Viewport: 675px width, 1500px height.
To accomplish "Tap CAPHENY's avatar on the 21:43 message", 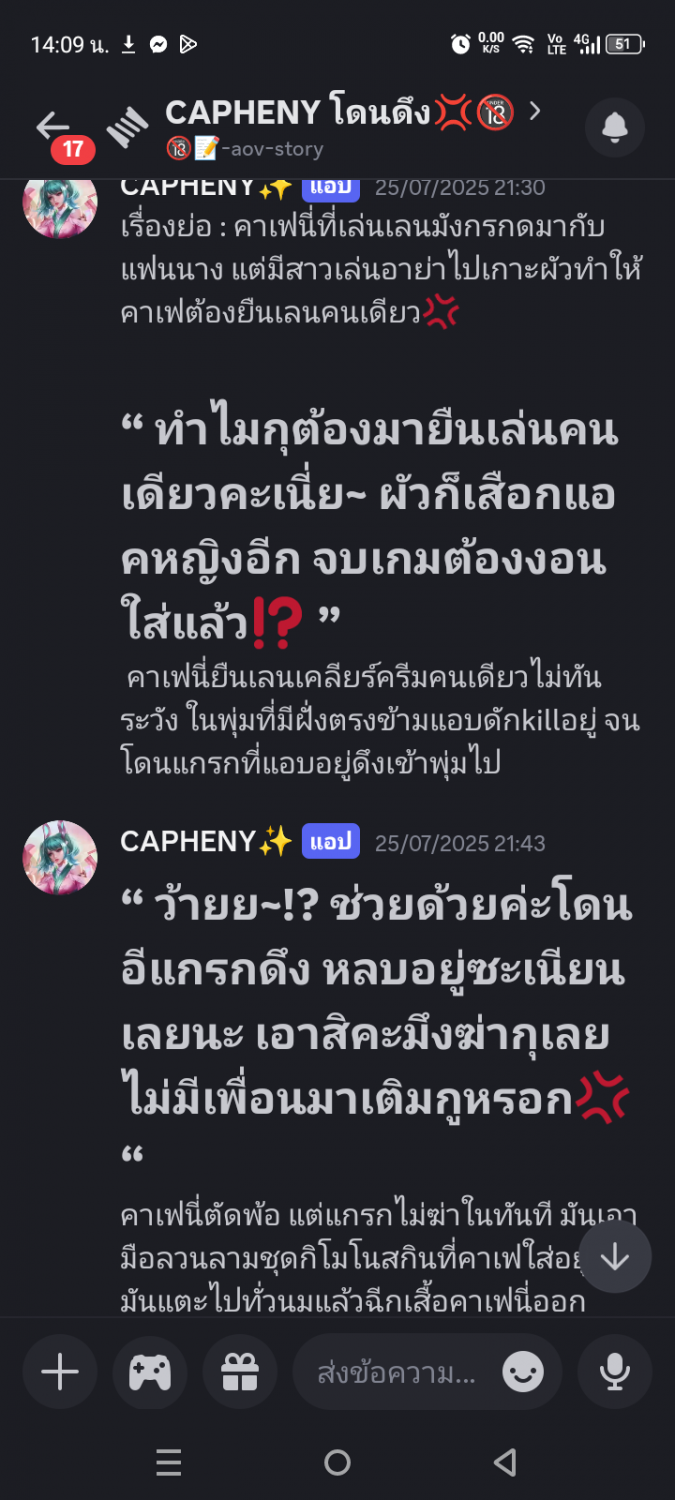I will tap(60, 857).
